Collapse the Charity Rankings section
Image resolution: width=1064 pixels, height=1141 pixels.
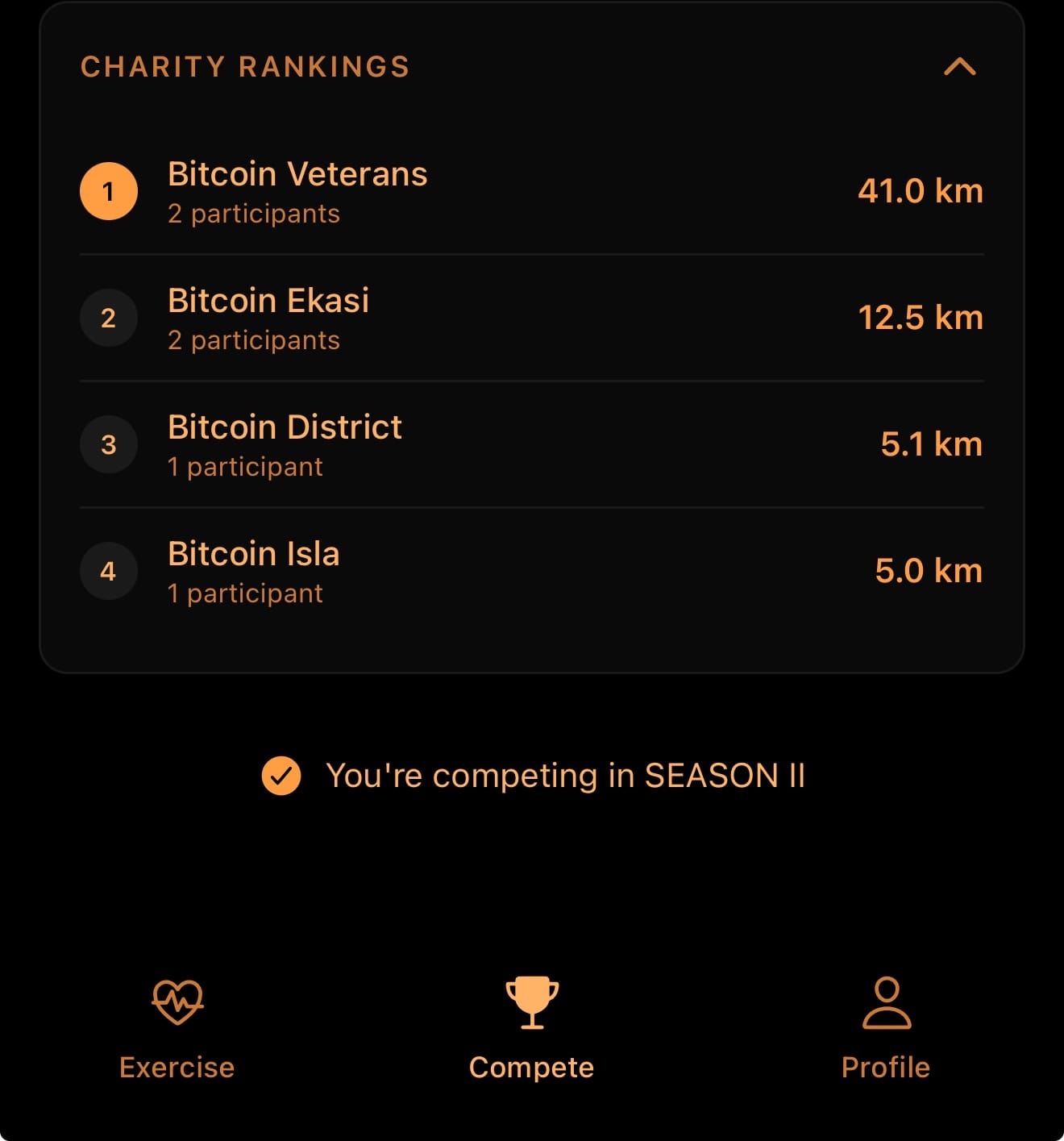pos(959,67)
